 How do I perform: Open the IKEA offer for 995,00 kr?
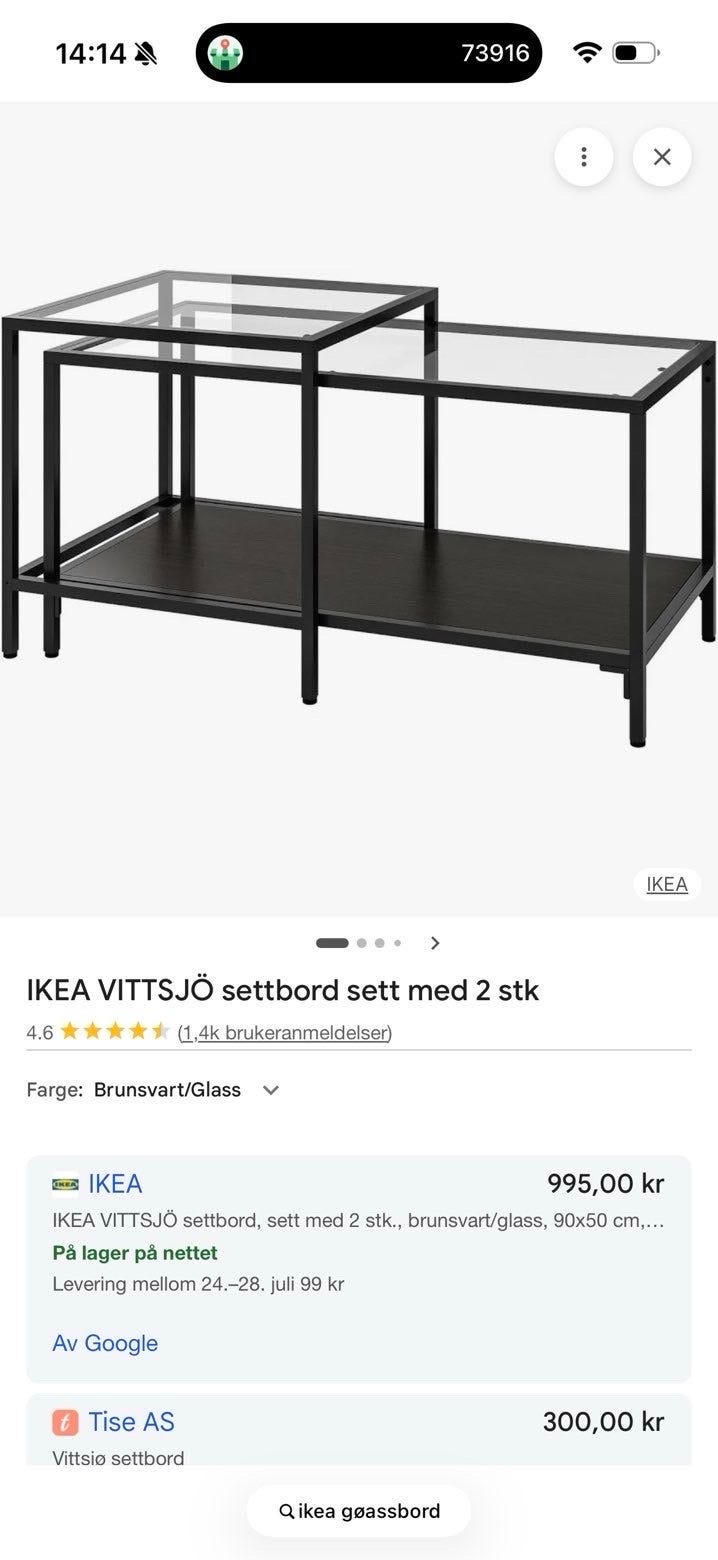pos(359,1269)
